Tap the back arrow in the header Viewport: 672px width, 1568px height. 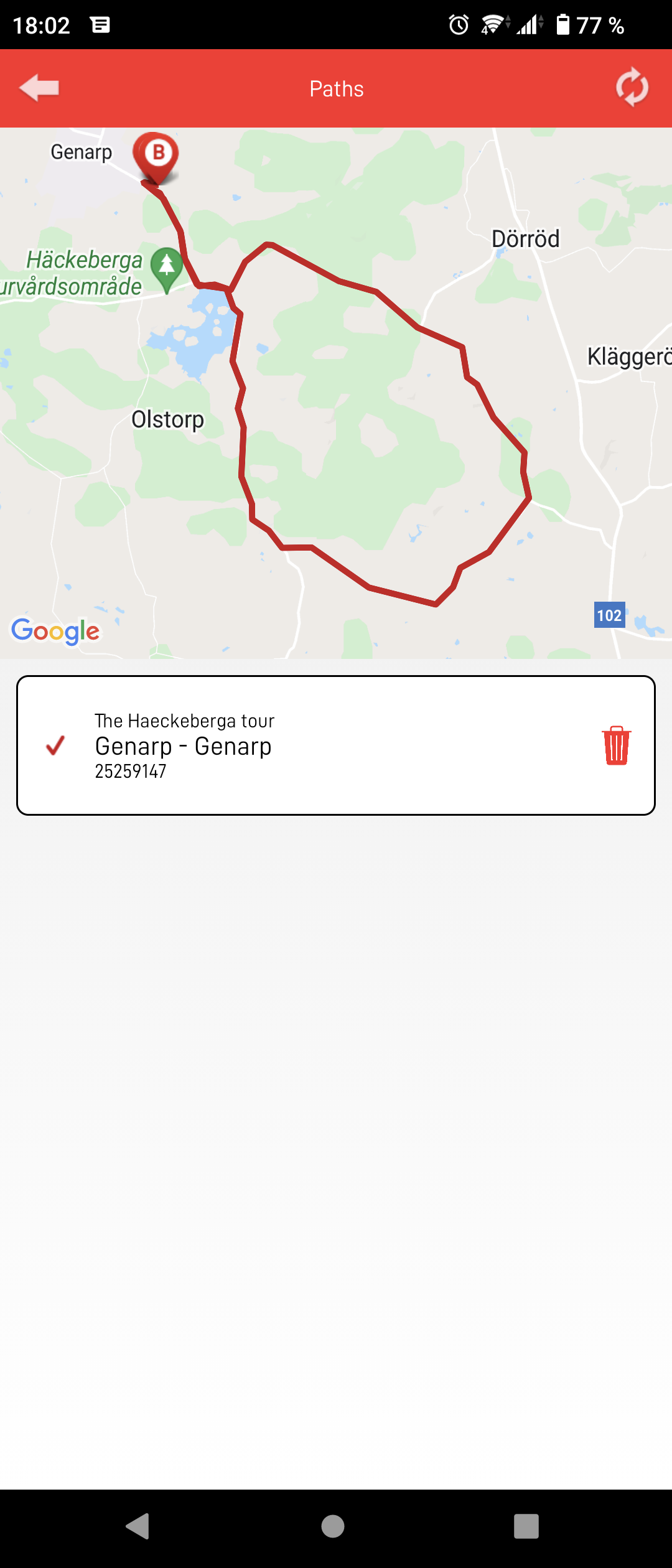click(x=39, y=88)
